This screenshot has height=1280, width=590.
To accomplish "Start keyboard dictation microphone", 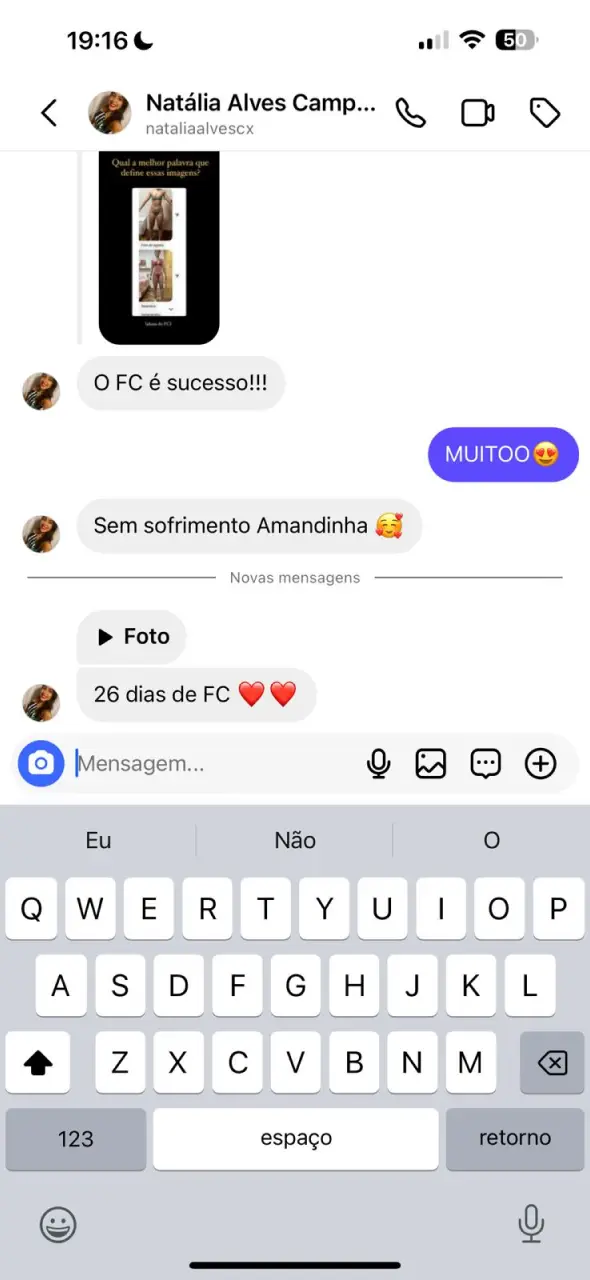I will tap(531, 1223).
